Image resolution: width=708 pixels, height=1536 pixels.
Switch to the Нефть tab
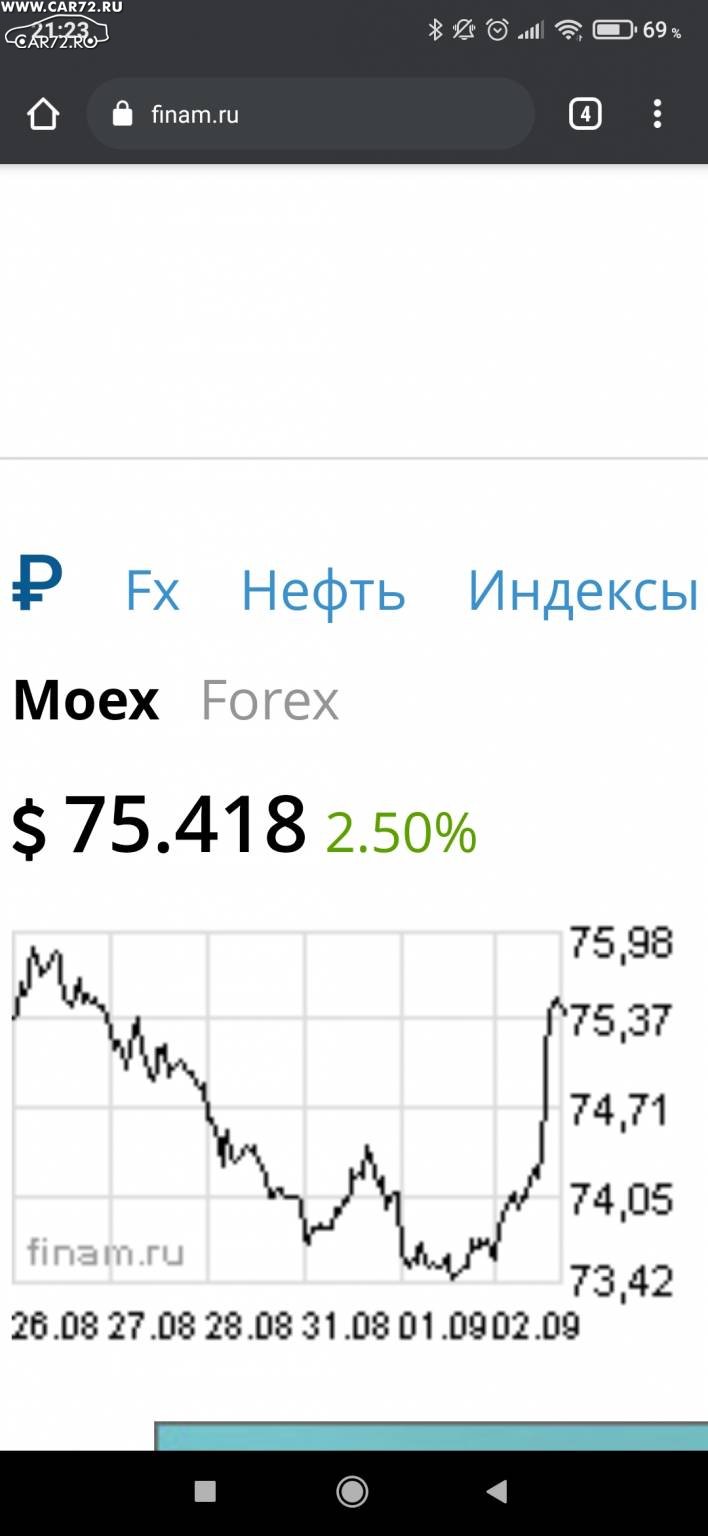tap(323, 590)
